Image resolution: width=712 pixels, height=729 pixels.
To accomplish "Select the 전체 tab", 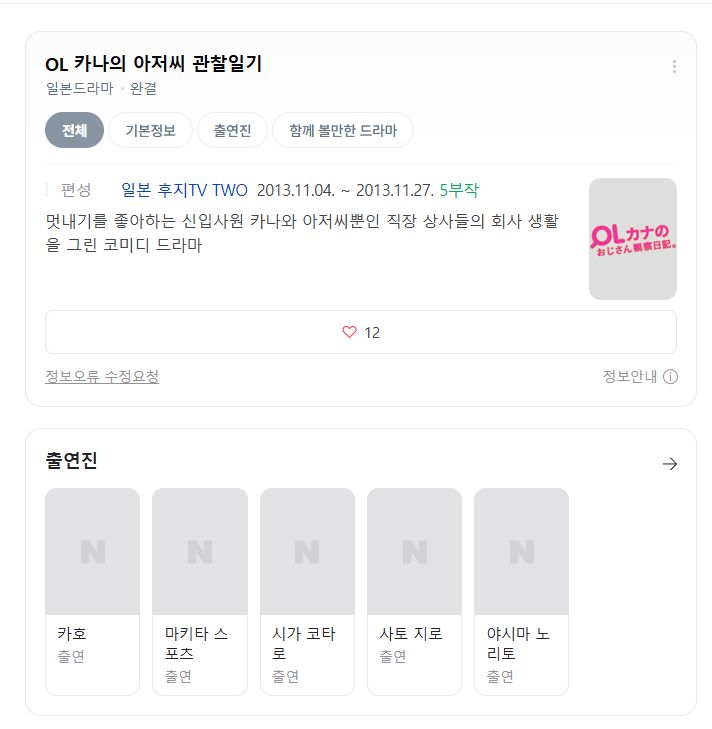I will [x=74, y=130].
